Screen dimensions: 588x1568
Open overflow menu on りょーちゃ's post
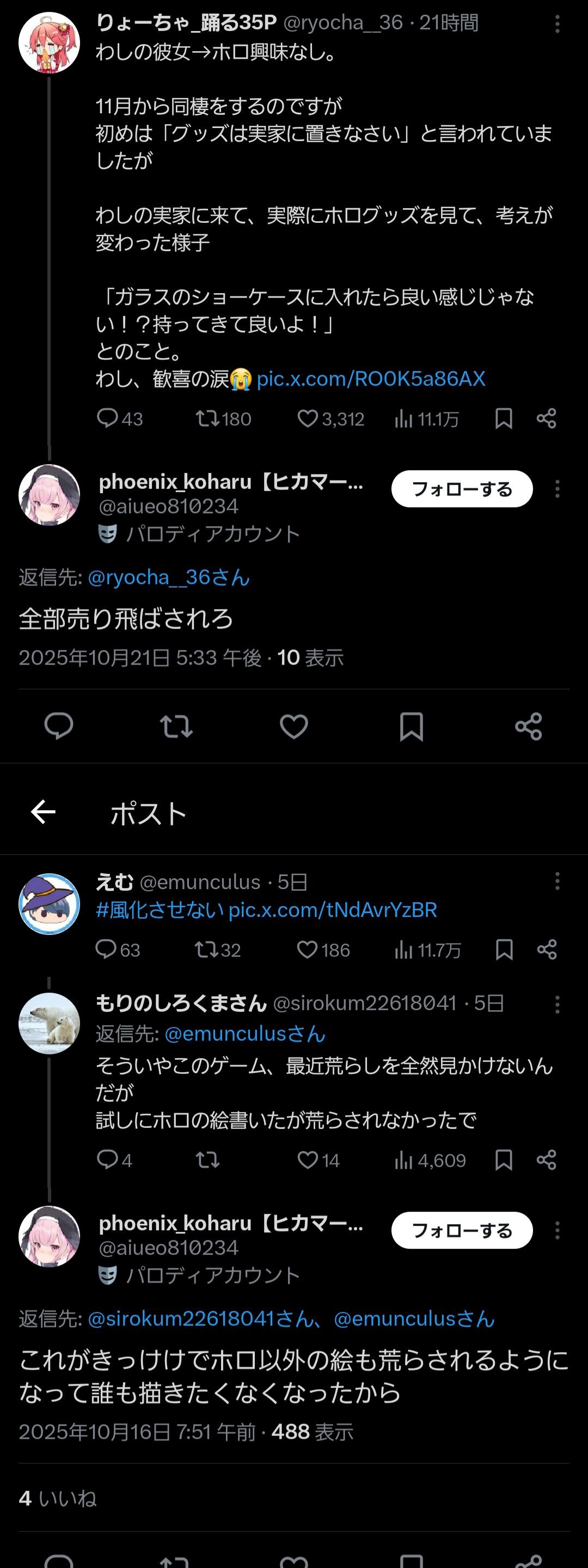(557, 25)
